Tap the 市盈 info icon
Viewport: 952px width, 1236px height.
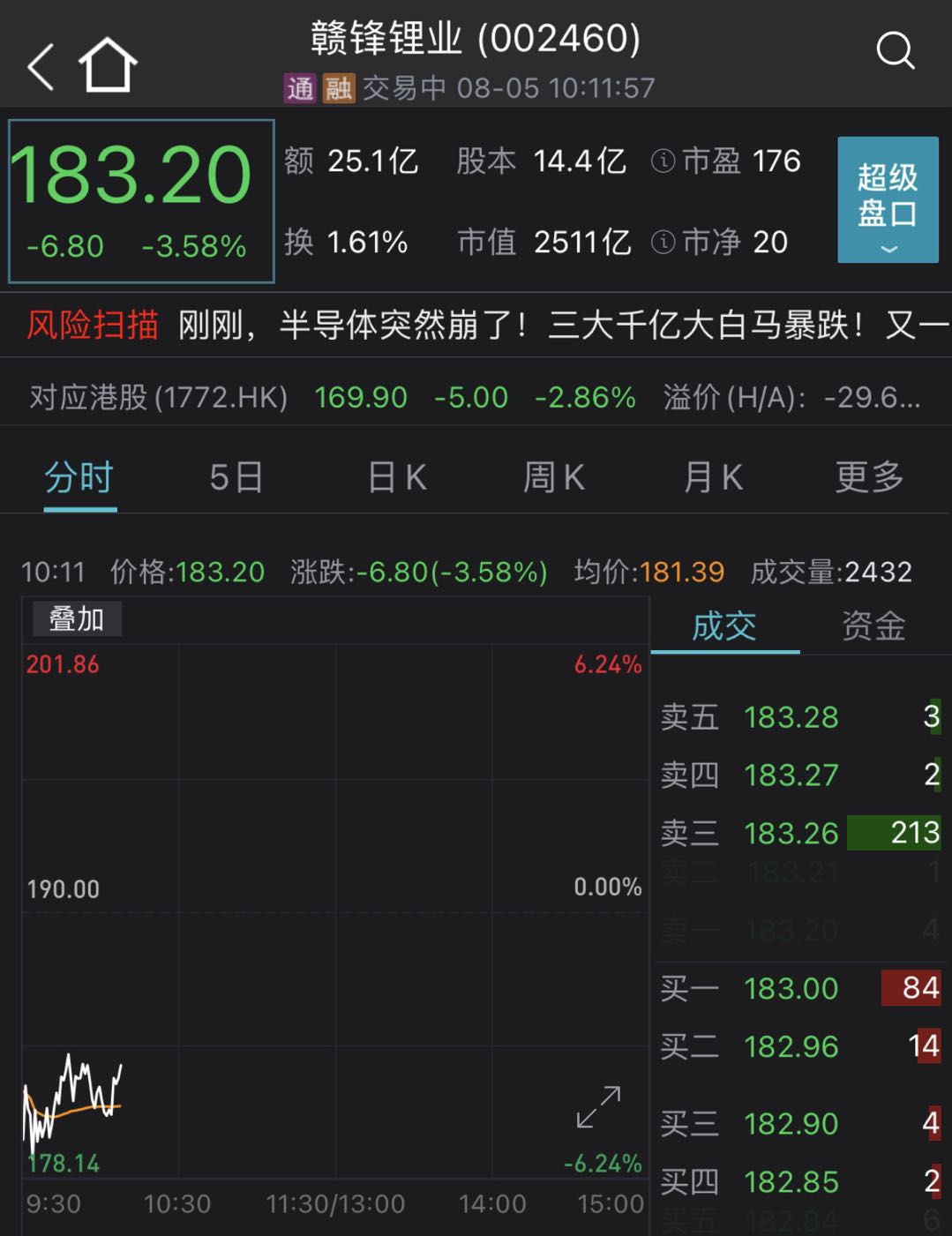(663, 161)
